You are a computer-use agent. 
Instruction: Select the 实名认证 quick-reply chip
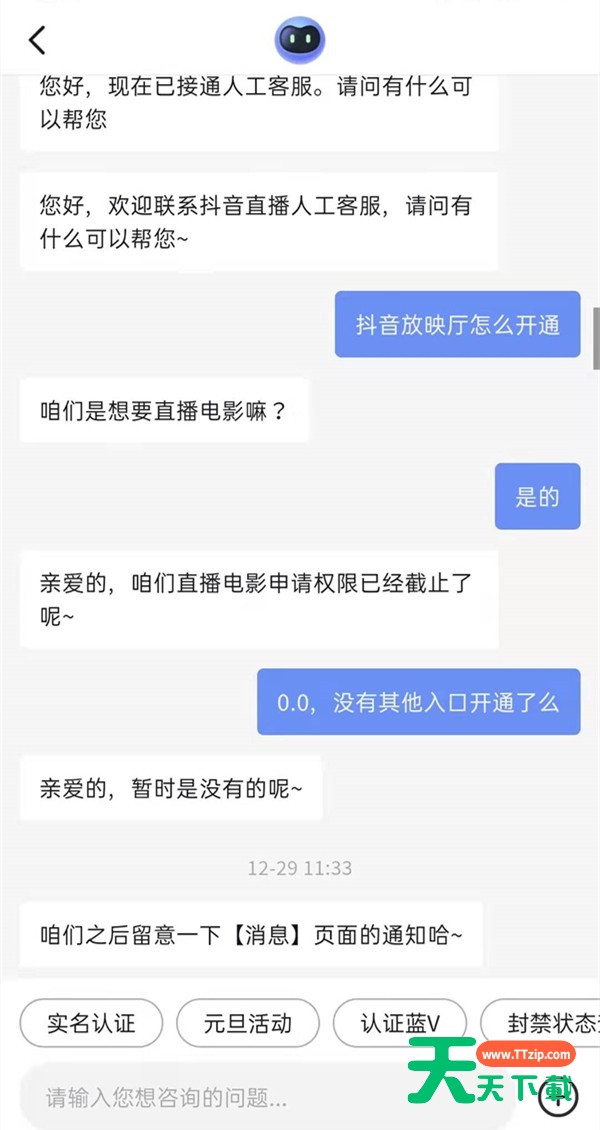tap(91, 1023)
